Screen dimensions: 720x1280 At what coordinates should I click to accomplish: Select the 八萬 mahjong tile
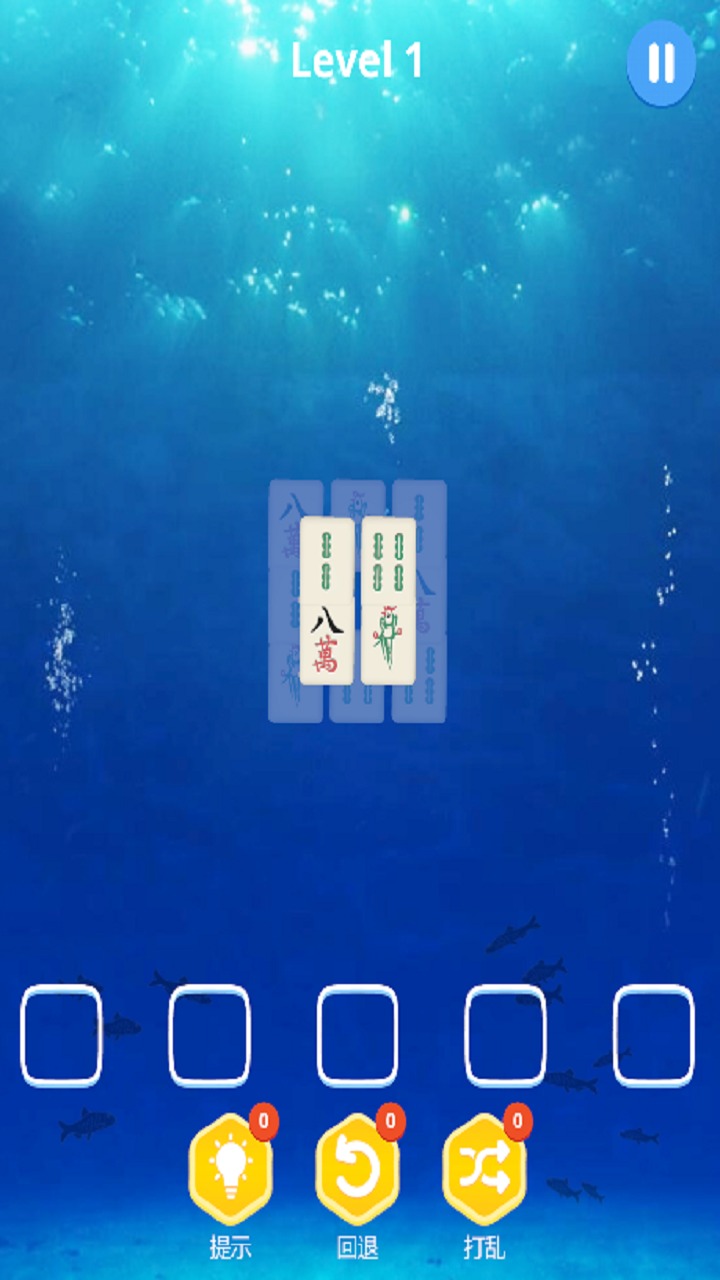pyautogui.click(x=327, y=644)
